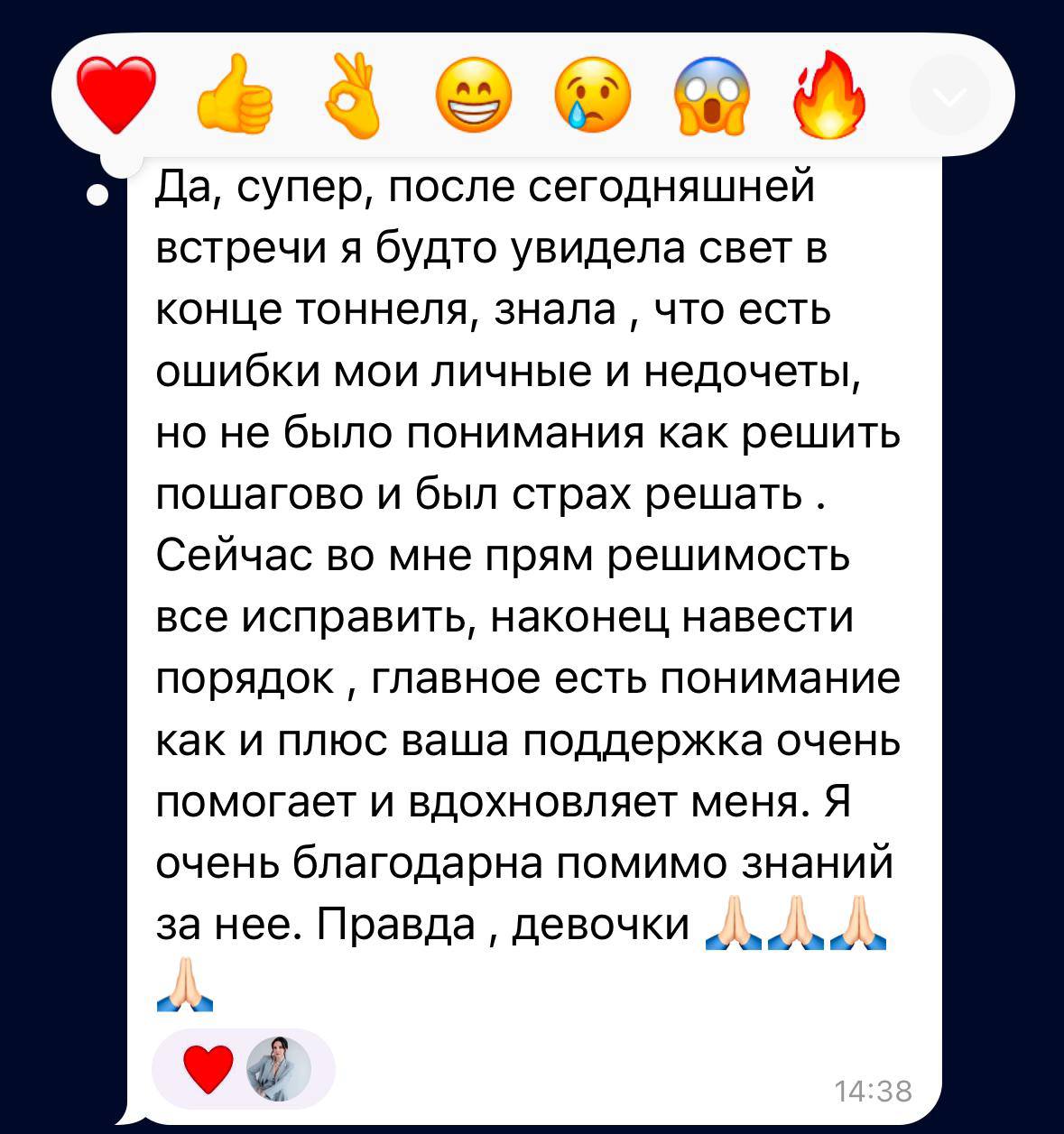This screenshot has height=1134, width=1064.
Task: React with the fire emoji
Action: [829, 96]
